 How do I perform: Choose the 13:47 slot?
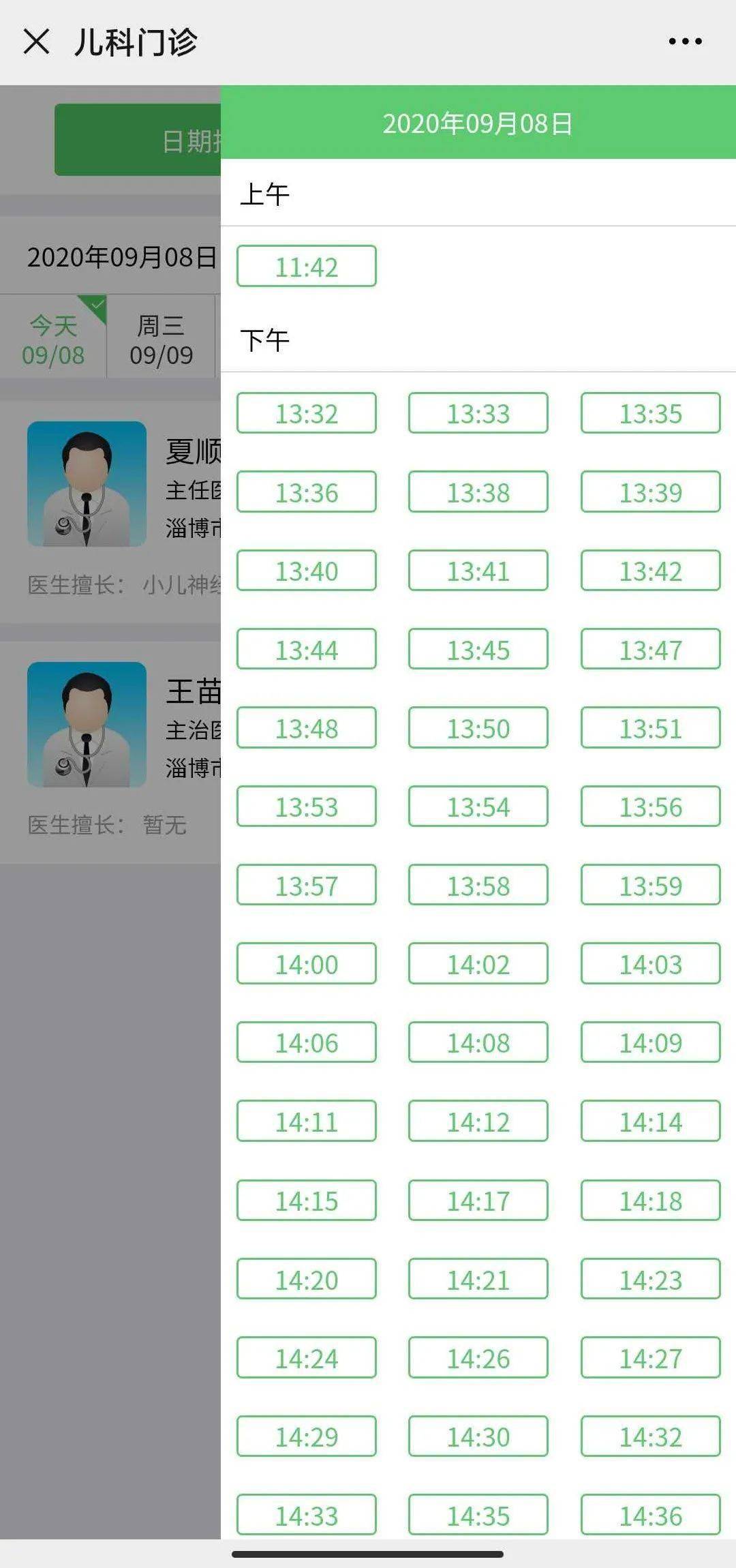point(651,650)
